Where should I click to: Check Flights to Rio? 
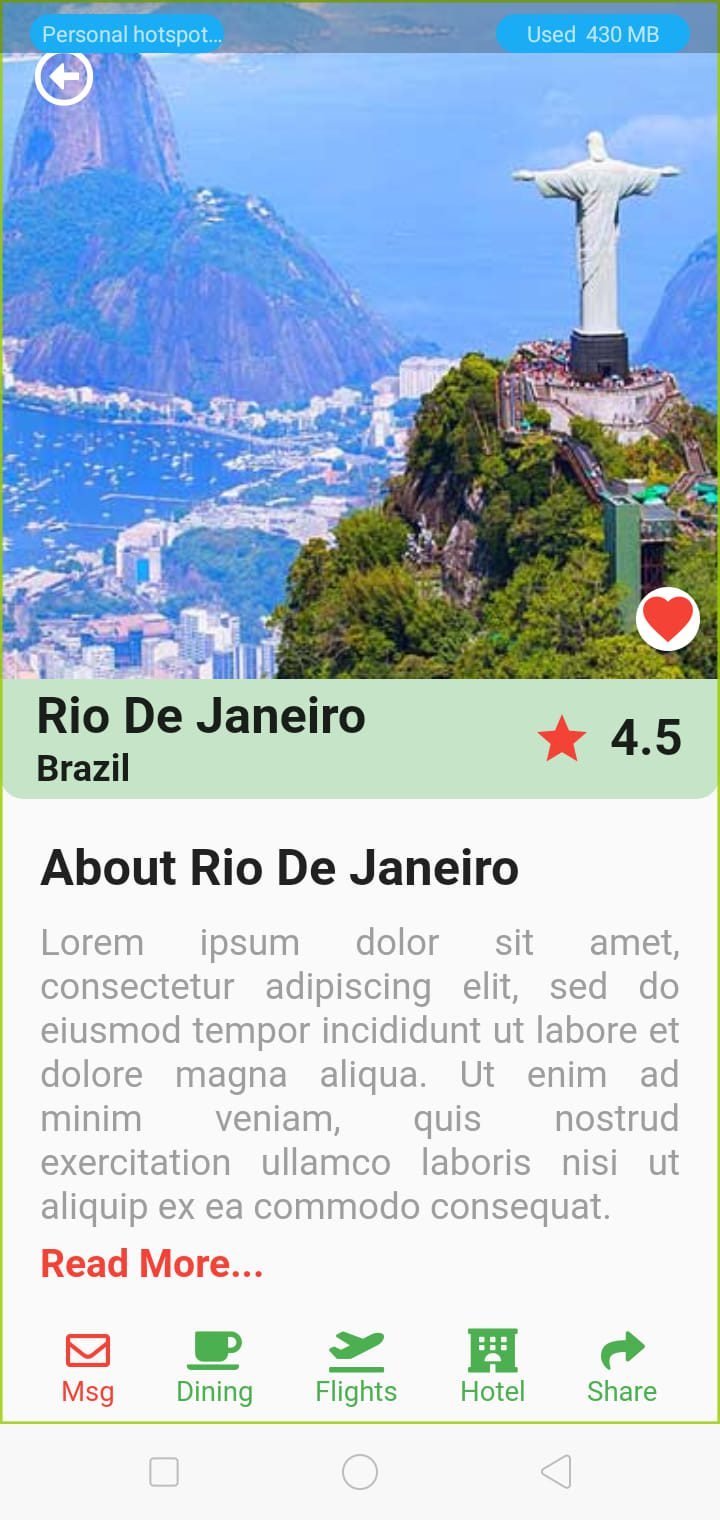click(356, 1368)
